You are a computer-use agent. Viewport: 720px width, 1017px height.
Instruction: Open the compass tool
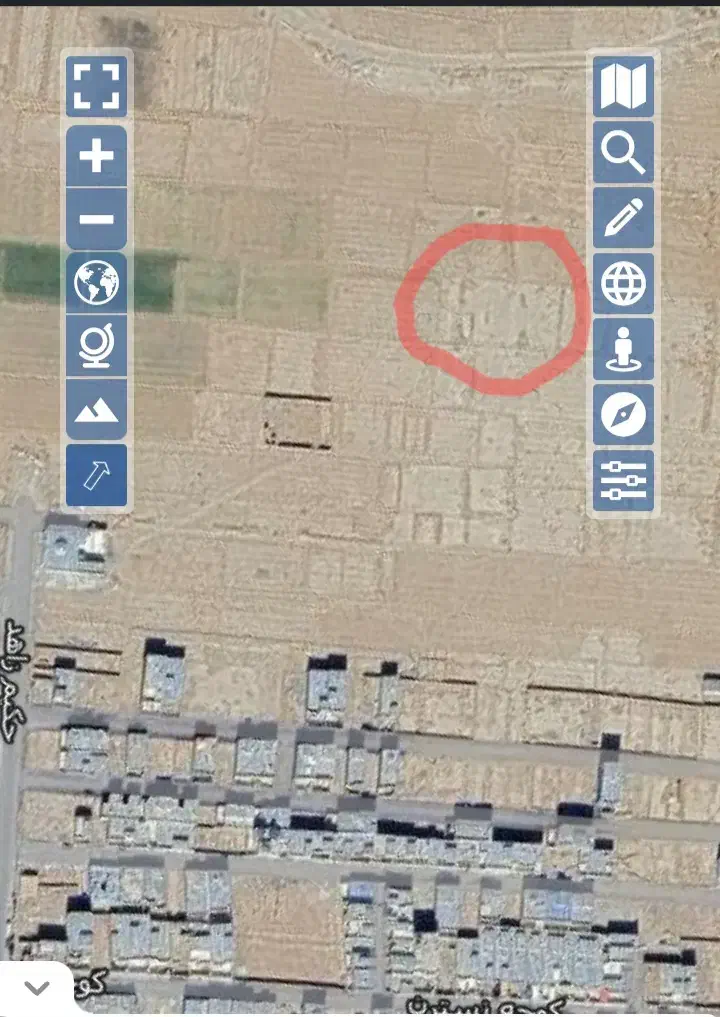tap(623, 414)
